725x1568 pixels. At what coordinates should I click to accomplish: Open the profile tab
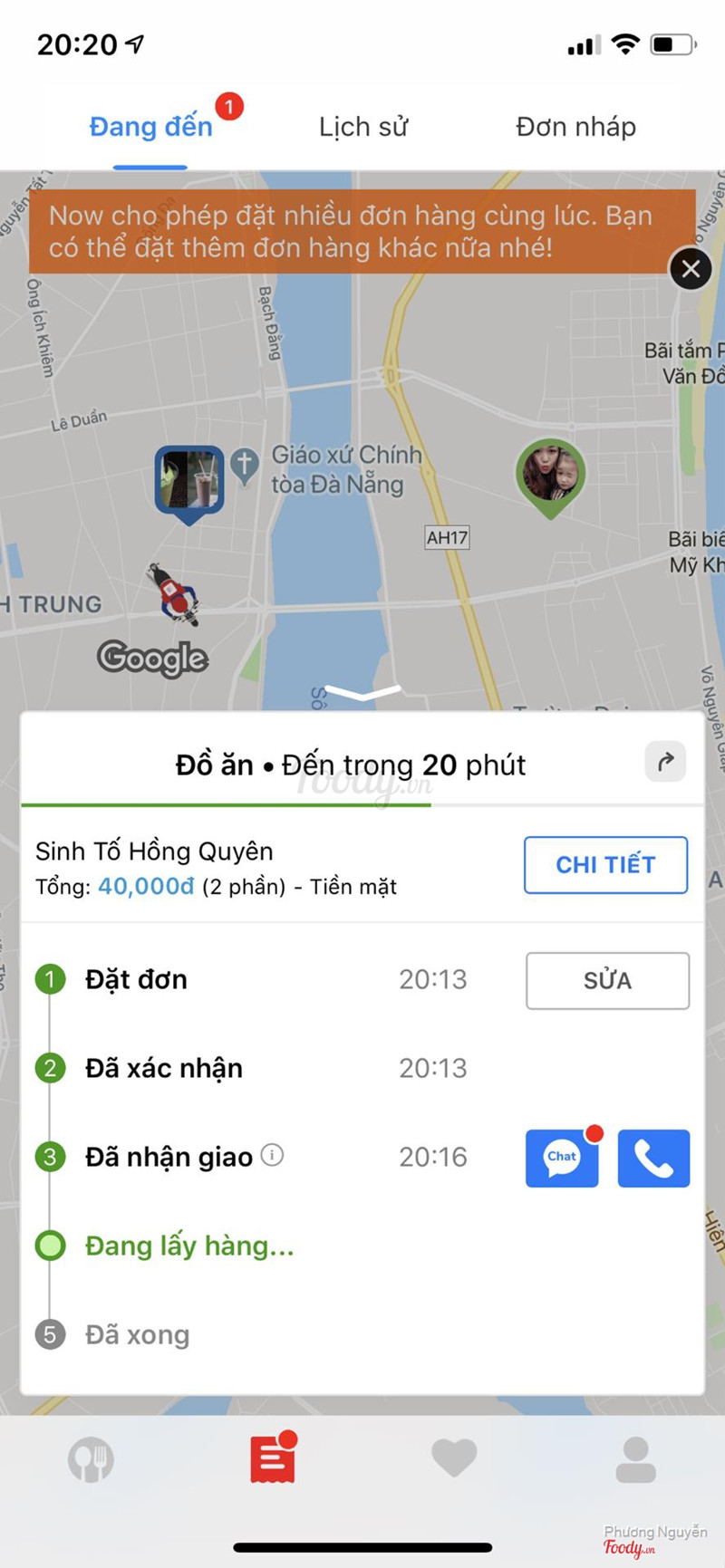[635, 1459]
